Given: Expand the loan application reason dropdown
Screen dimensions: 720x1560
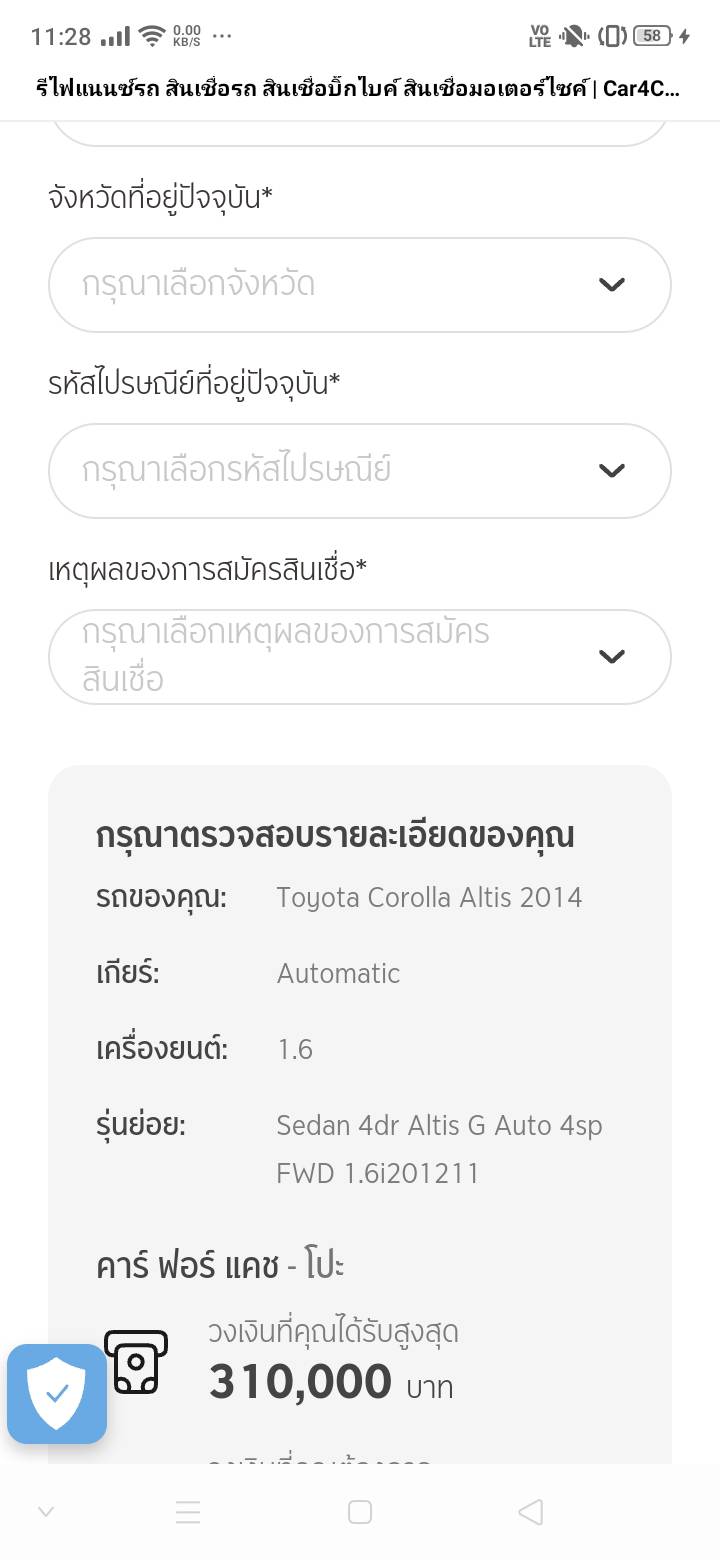Looking at the screenshot, I should coord(359,657).
